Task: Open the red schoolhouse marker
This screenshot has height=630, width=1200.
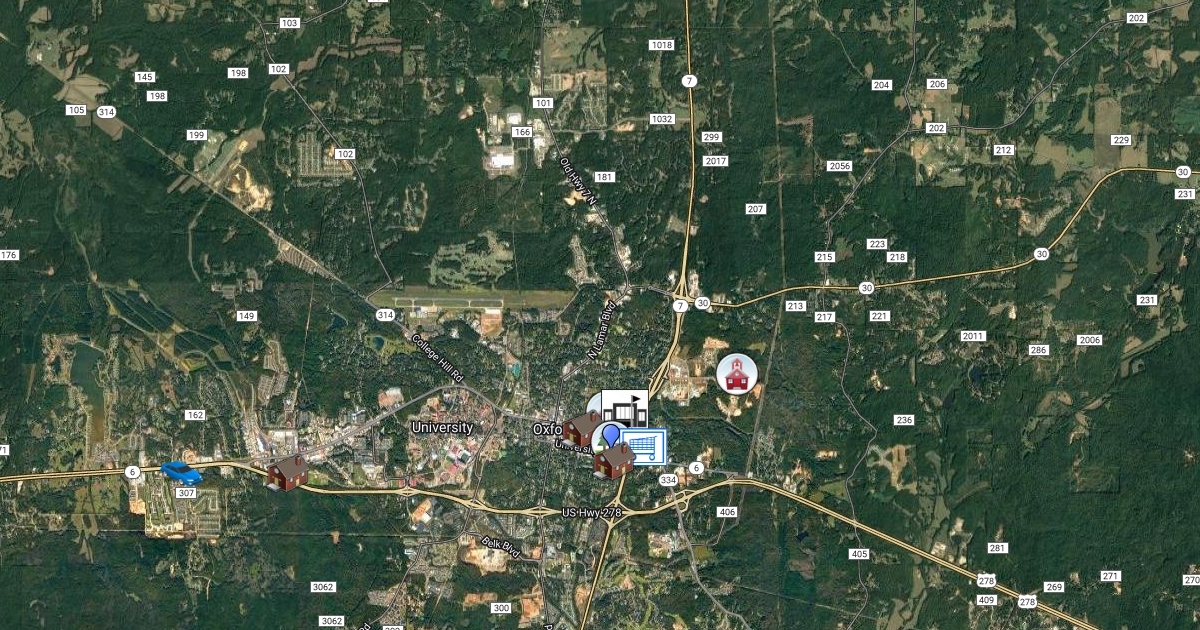Action: pyautogui.click(x=737, y=373)
